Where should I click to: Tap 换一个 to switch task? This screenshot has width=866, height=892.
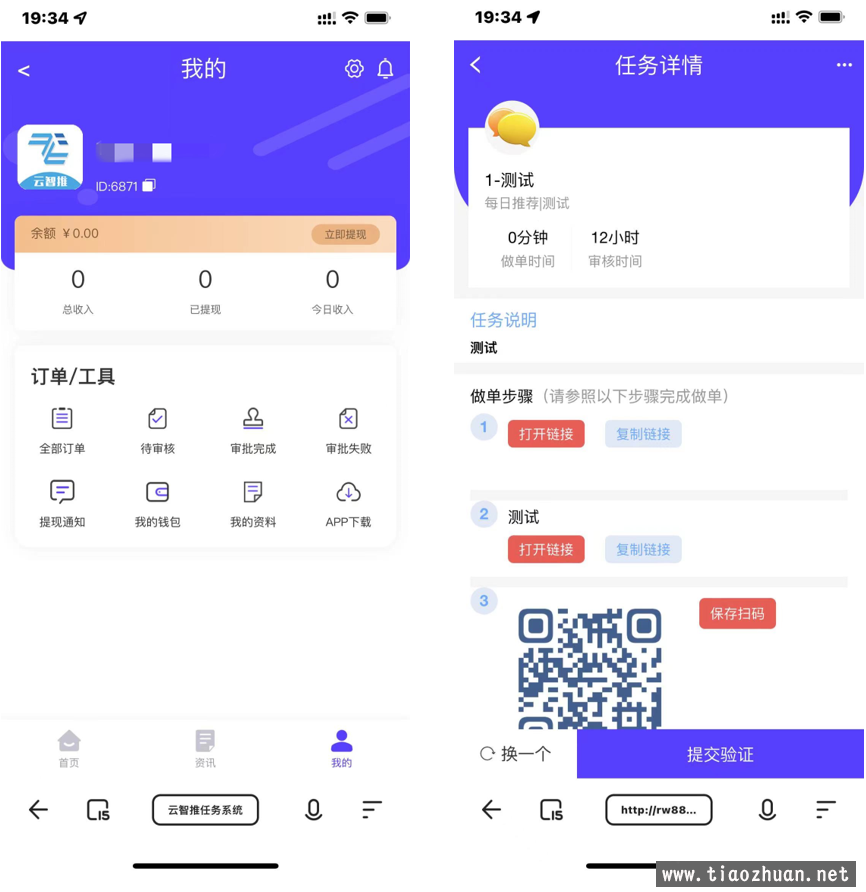click(516, 754)
